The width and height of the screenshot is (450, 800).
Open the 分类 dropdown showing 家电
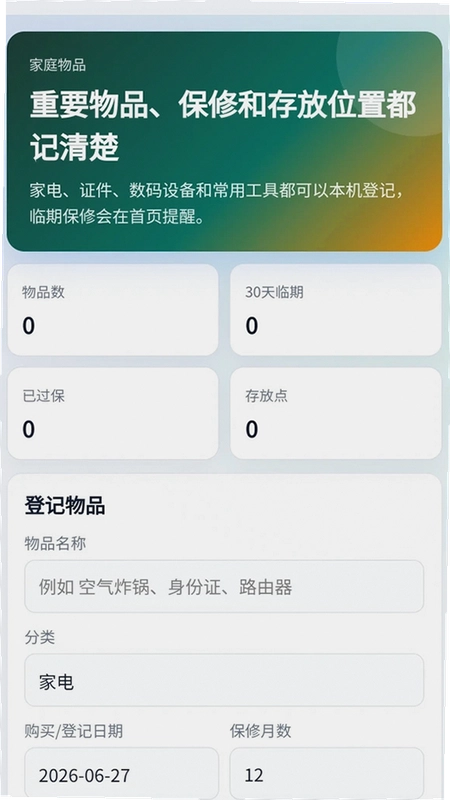pyautogui.click(x=224, y=680)
